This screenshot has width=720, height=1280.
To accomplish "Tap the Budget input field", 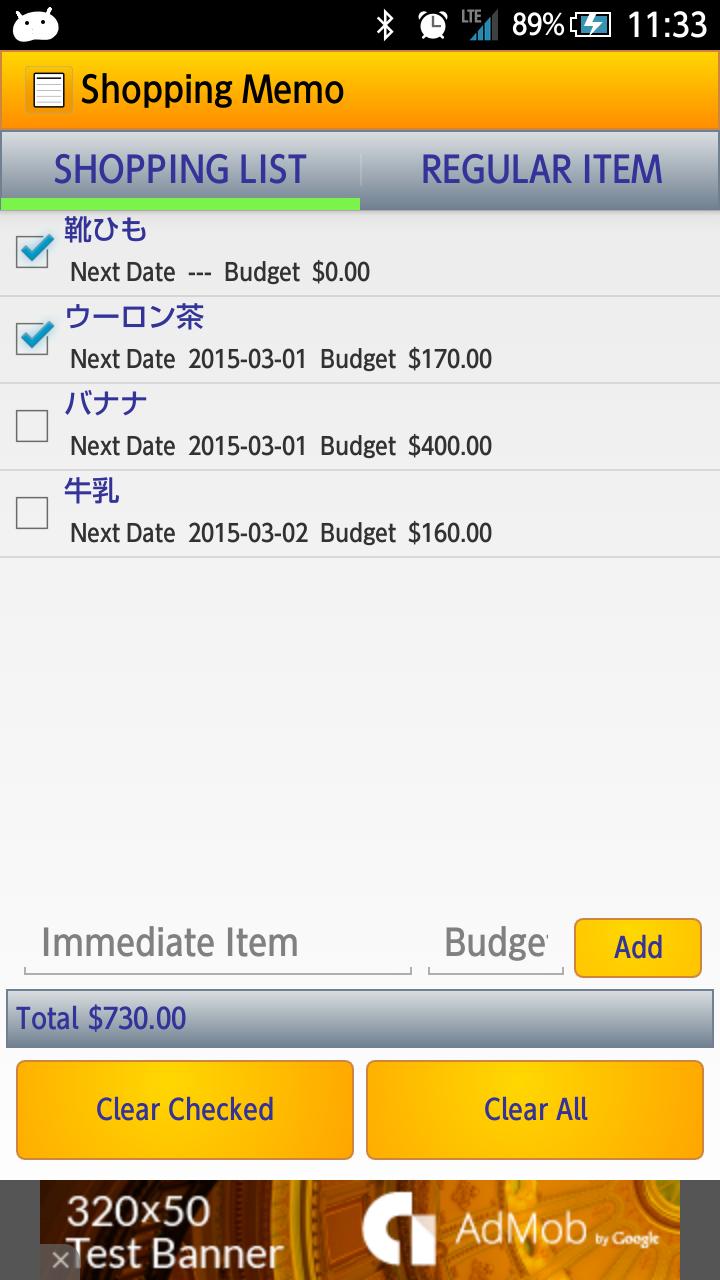I will tap(496, 942).
